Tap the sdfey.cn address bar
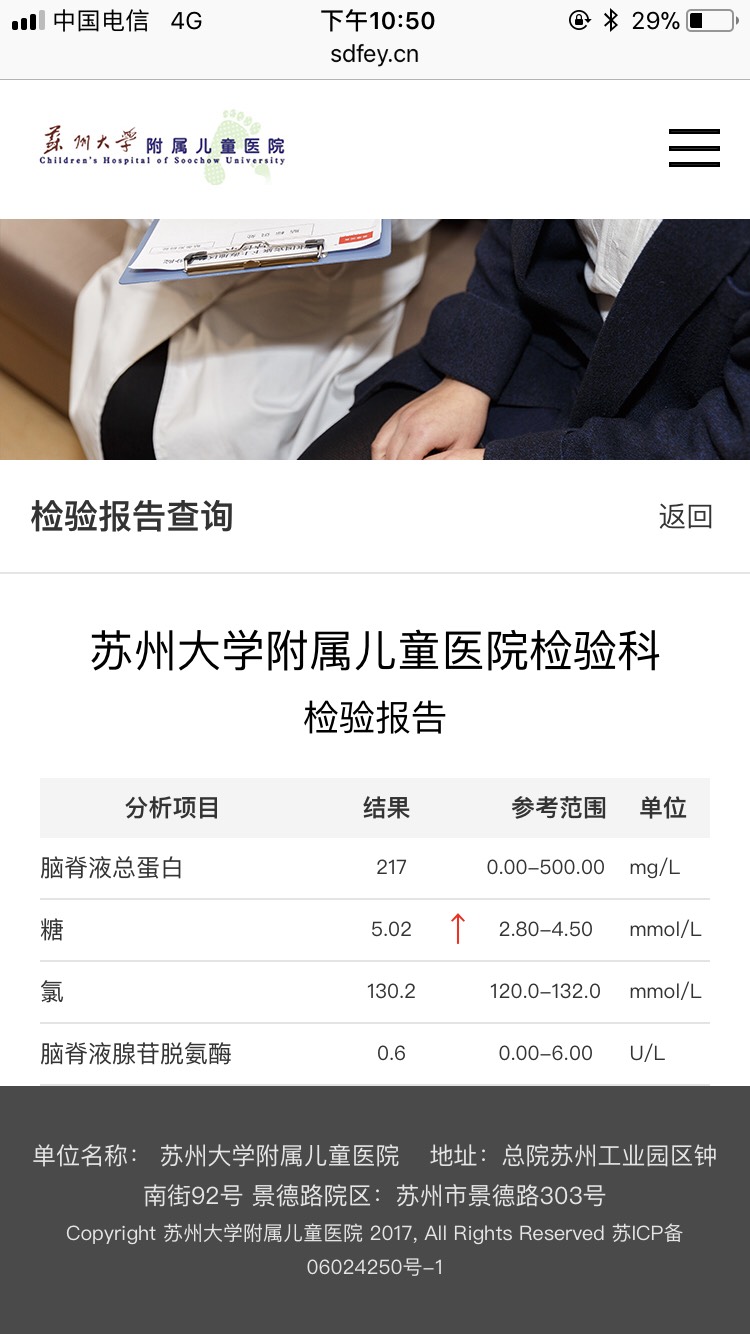Viewport: 750px width, 1334px height. click(374, 54)
